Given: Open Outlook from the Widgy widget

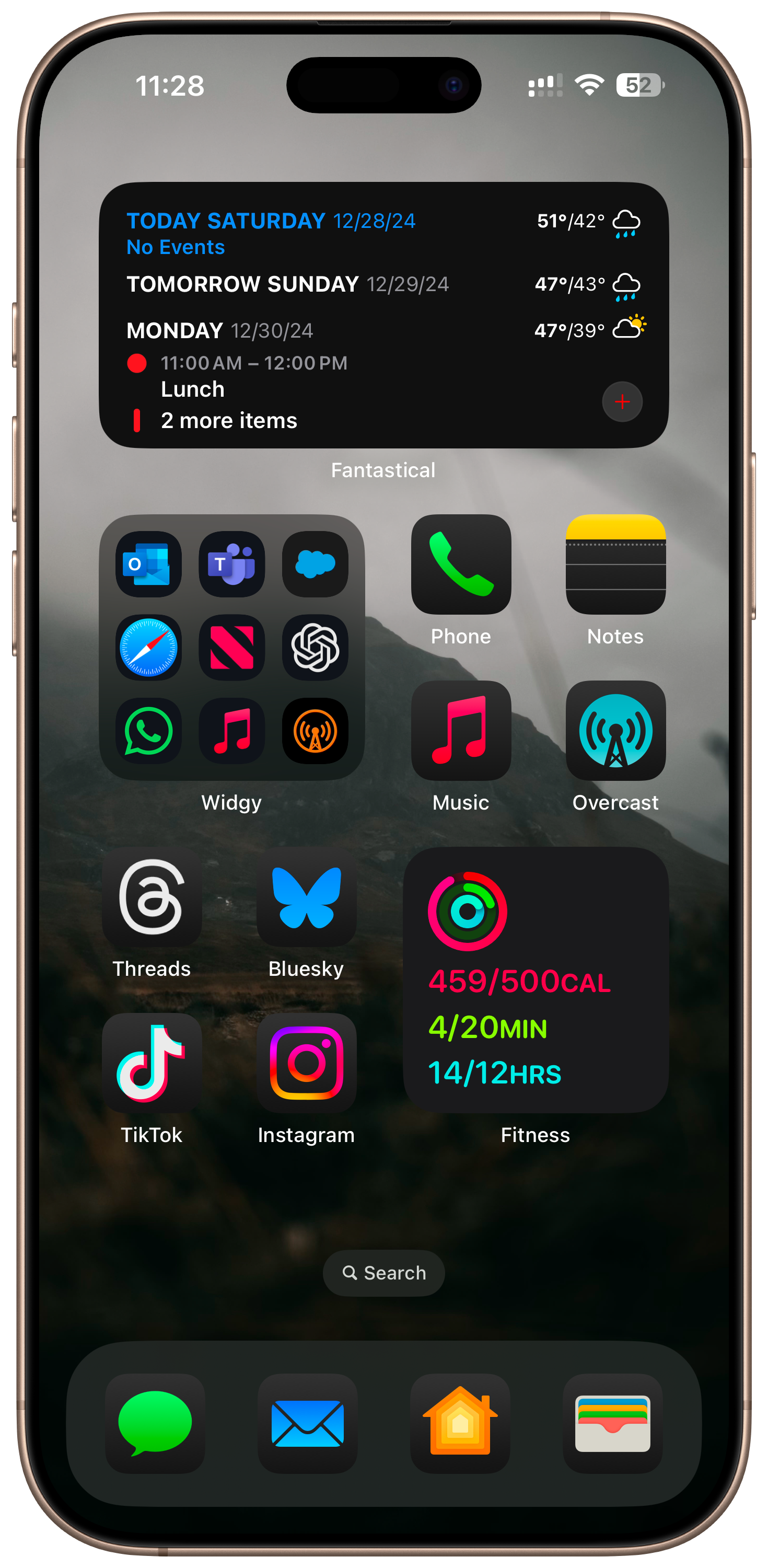Looking at the screenshot, I should click(x=148, y=563).
